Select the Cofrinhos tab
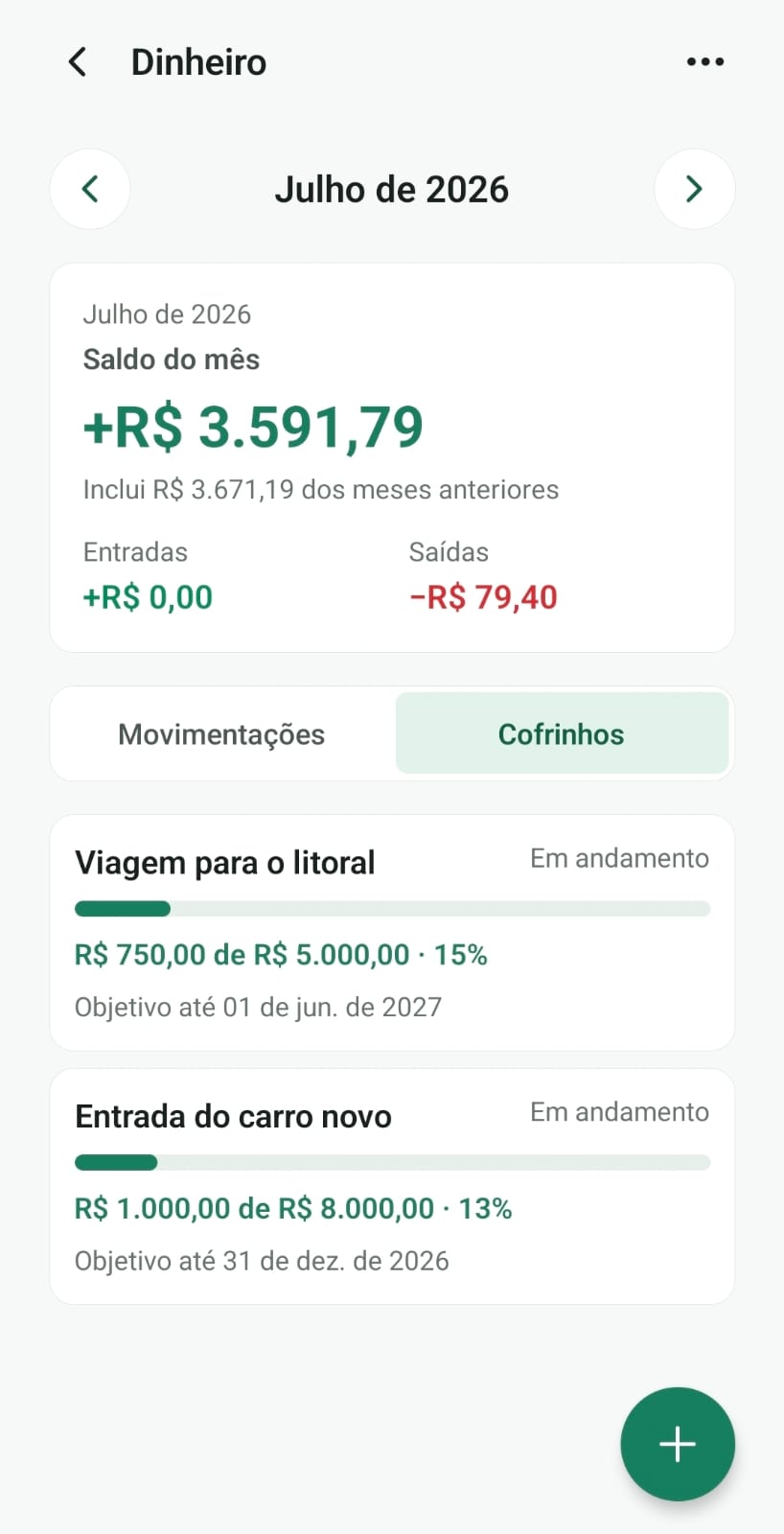This screenshot has height=1534, width=784. point(562,734)
